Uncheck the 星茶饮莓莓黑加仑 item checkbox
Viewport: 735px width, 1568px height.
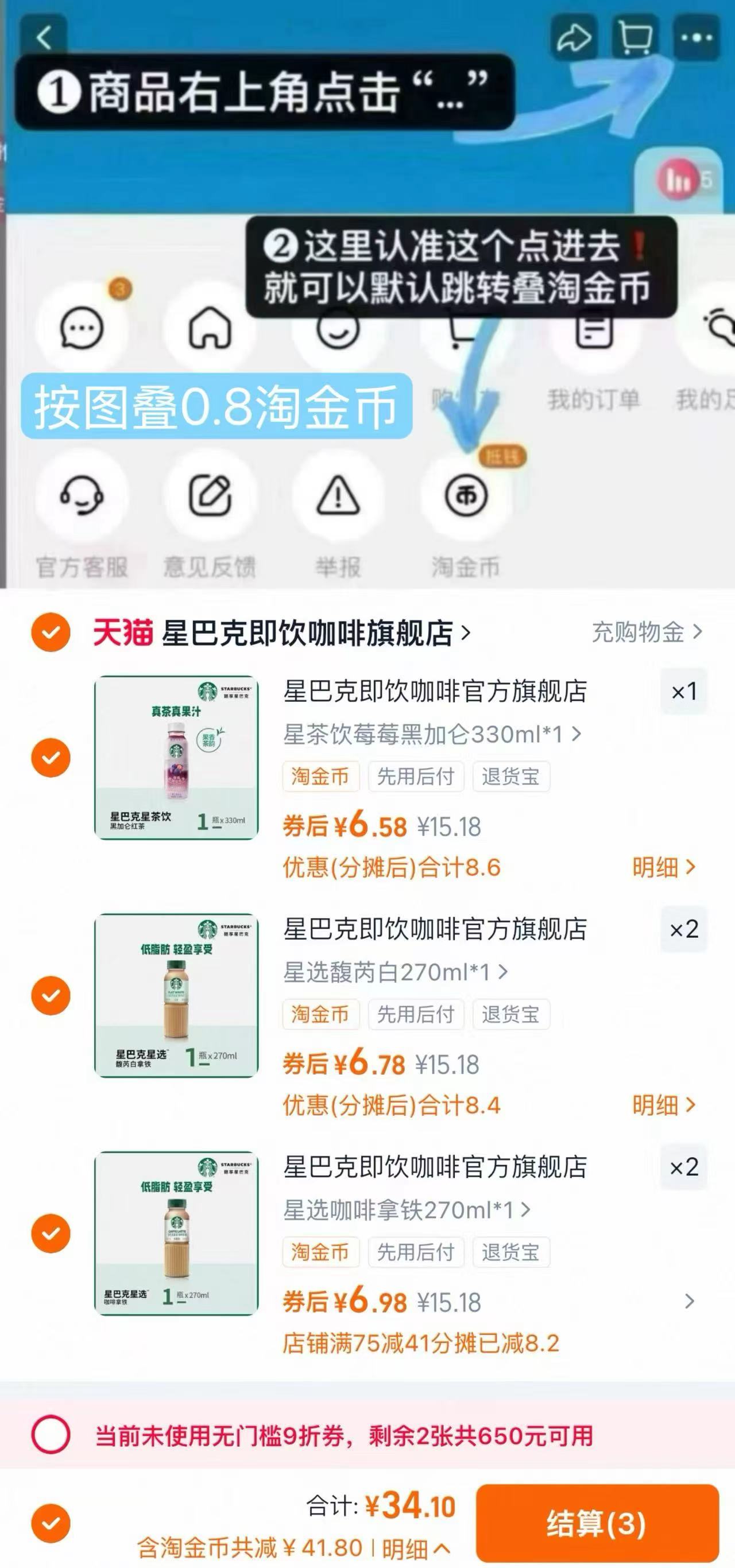[x=50, y=757]
